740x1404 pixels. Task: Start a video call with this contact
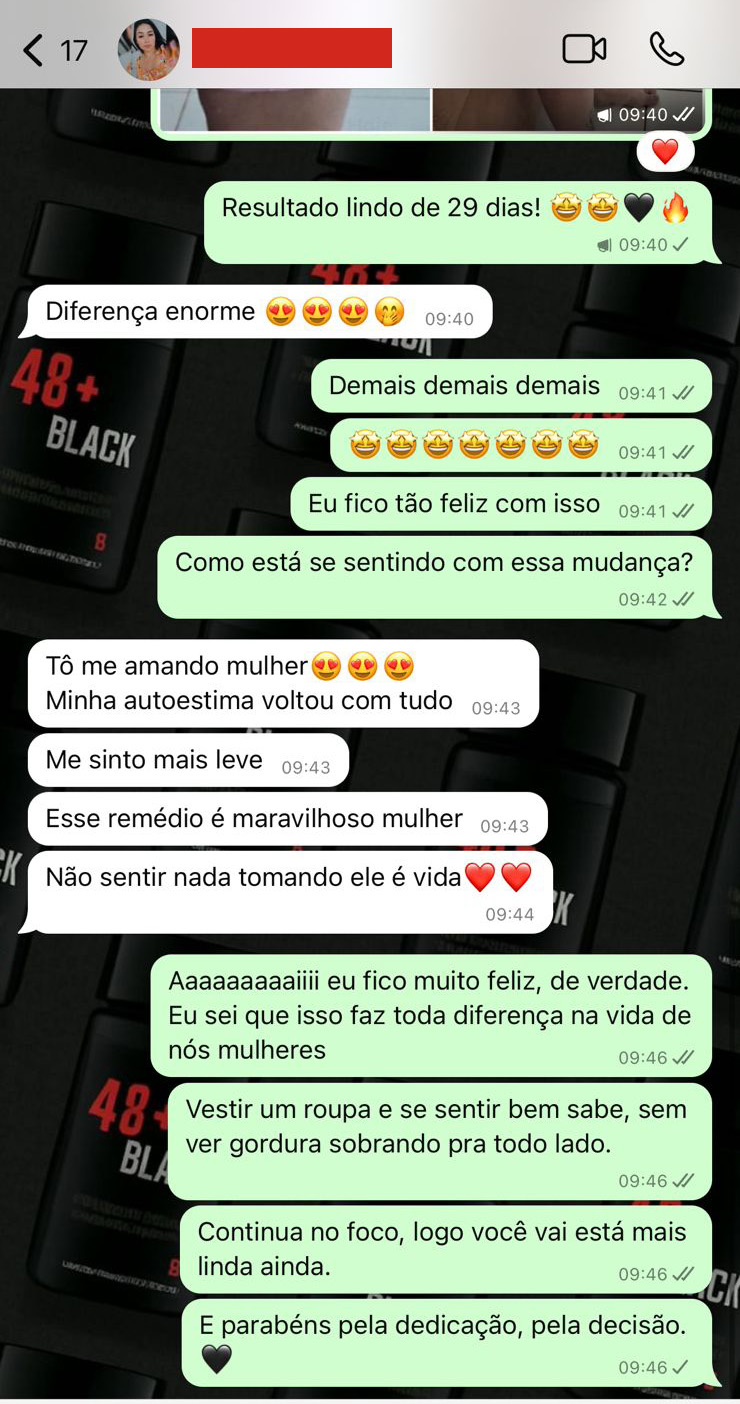click(x=584, y=49)
